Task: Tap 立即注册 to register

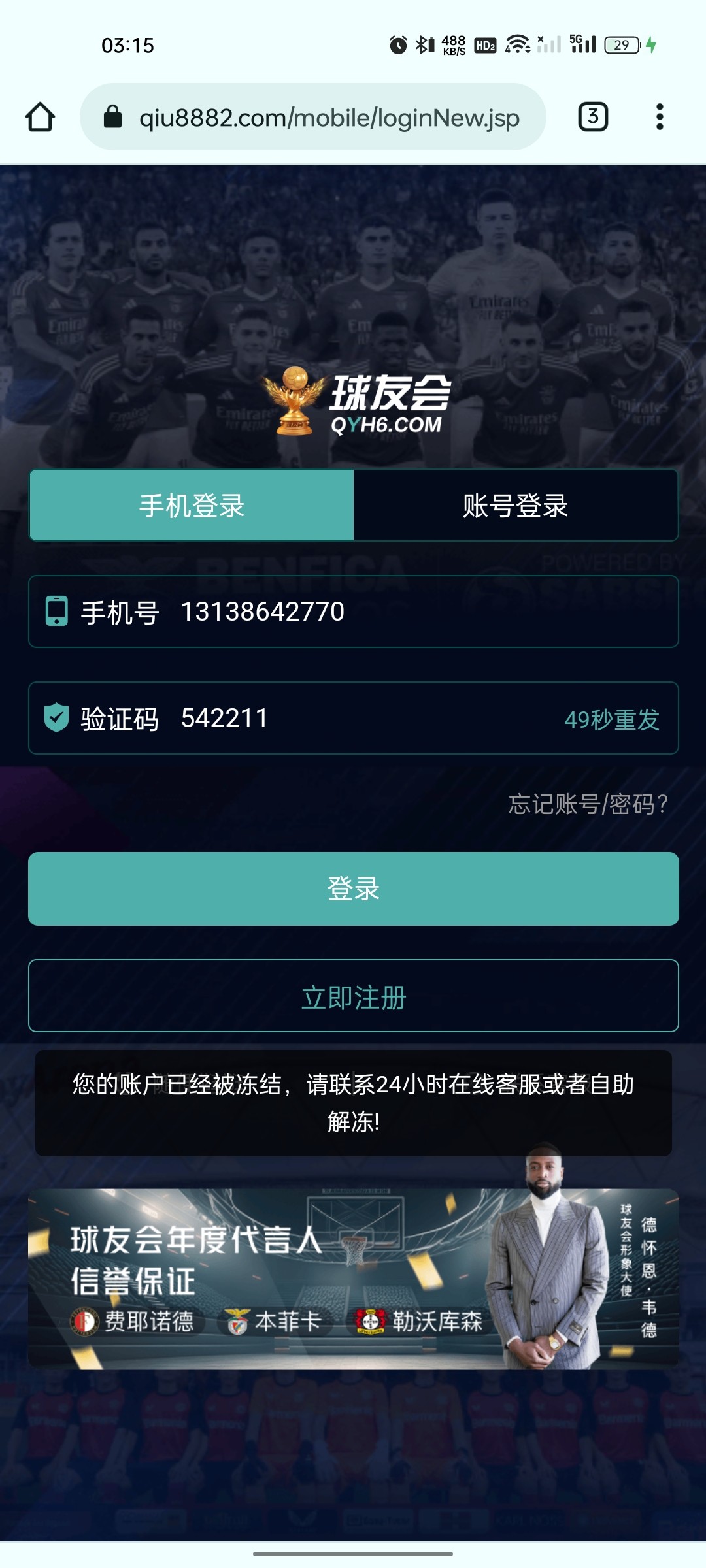Action: coord(353,996)
